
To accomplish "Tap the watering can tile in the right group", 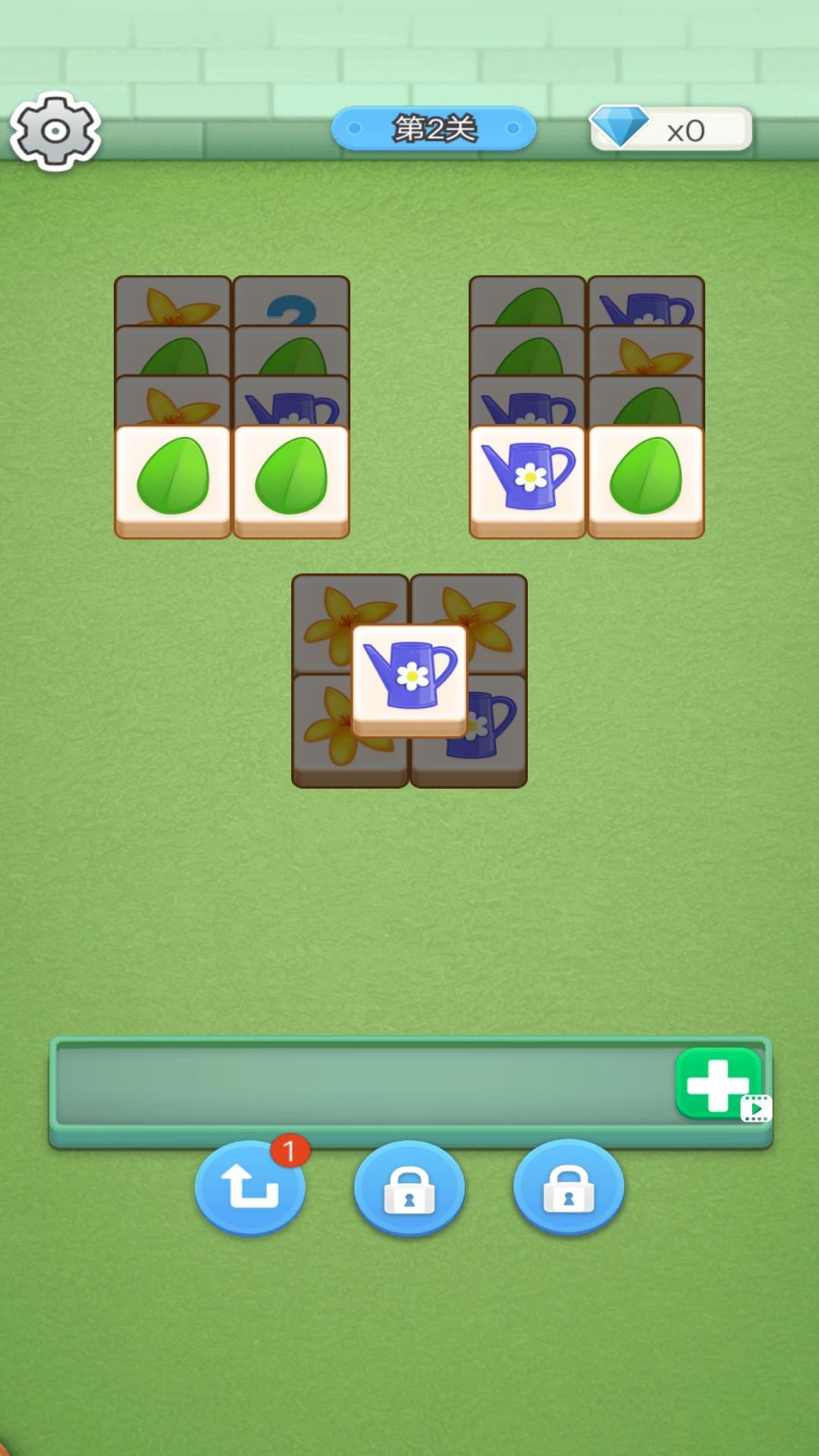I will (528, 476).
